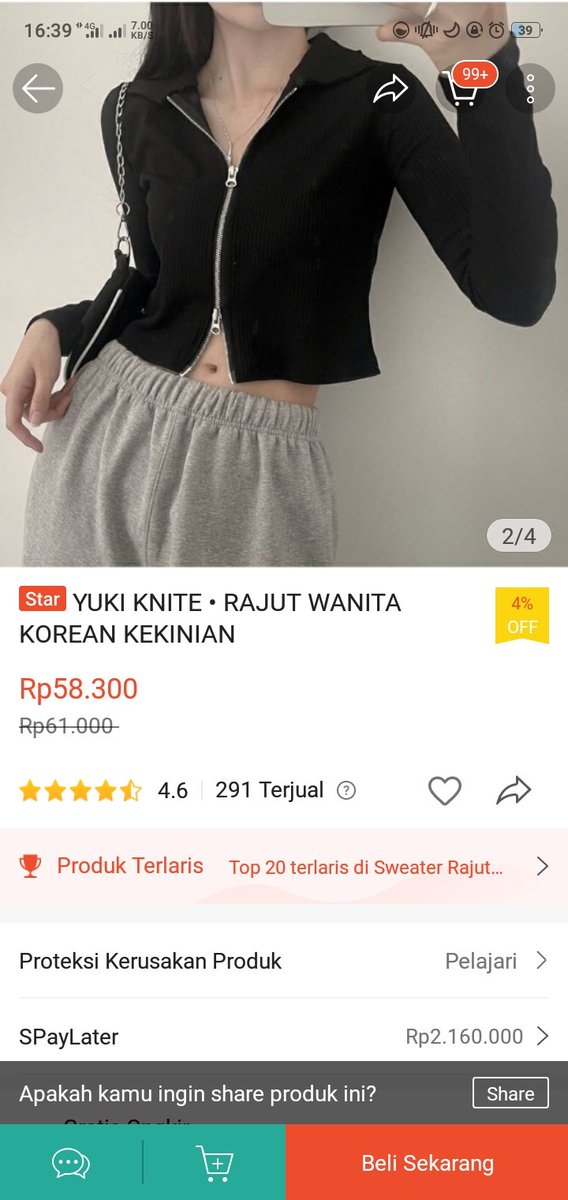Go back using the top arrow
The height and width of the screenshot is (1200, 568).
pyautogui.click(x=38, y=89)
